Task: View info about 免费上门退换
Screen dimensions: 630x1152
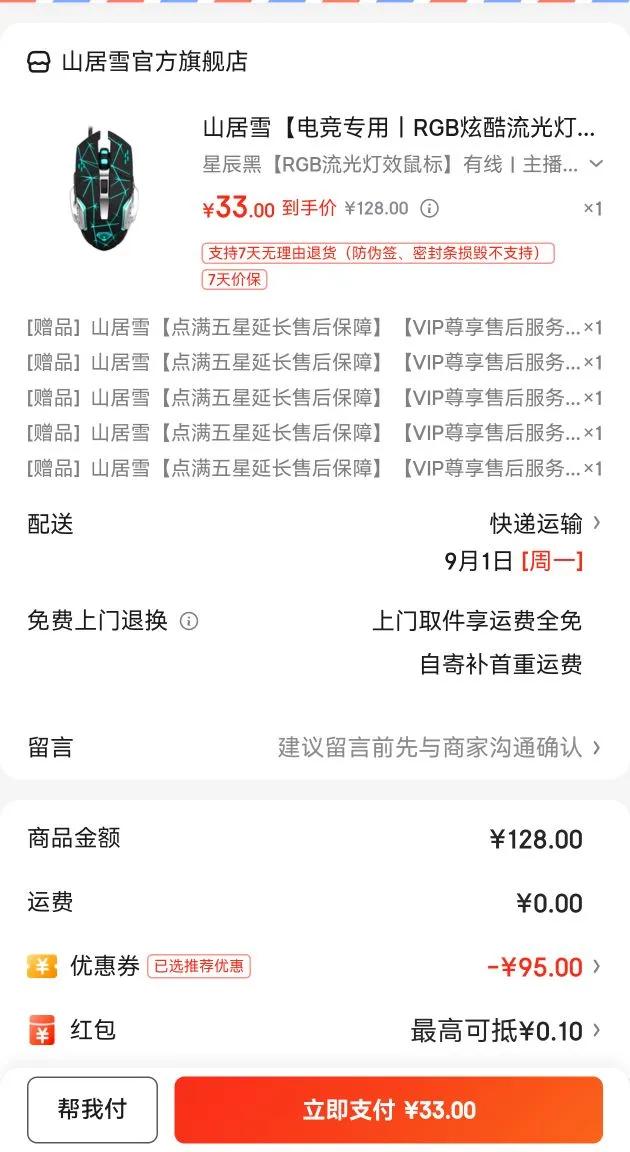Action: click(x=189, y=621)
